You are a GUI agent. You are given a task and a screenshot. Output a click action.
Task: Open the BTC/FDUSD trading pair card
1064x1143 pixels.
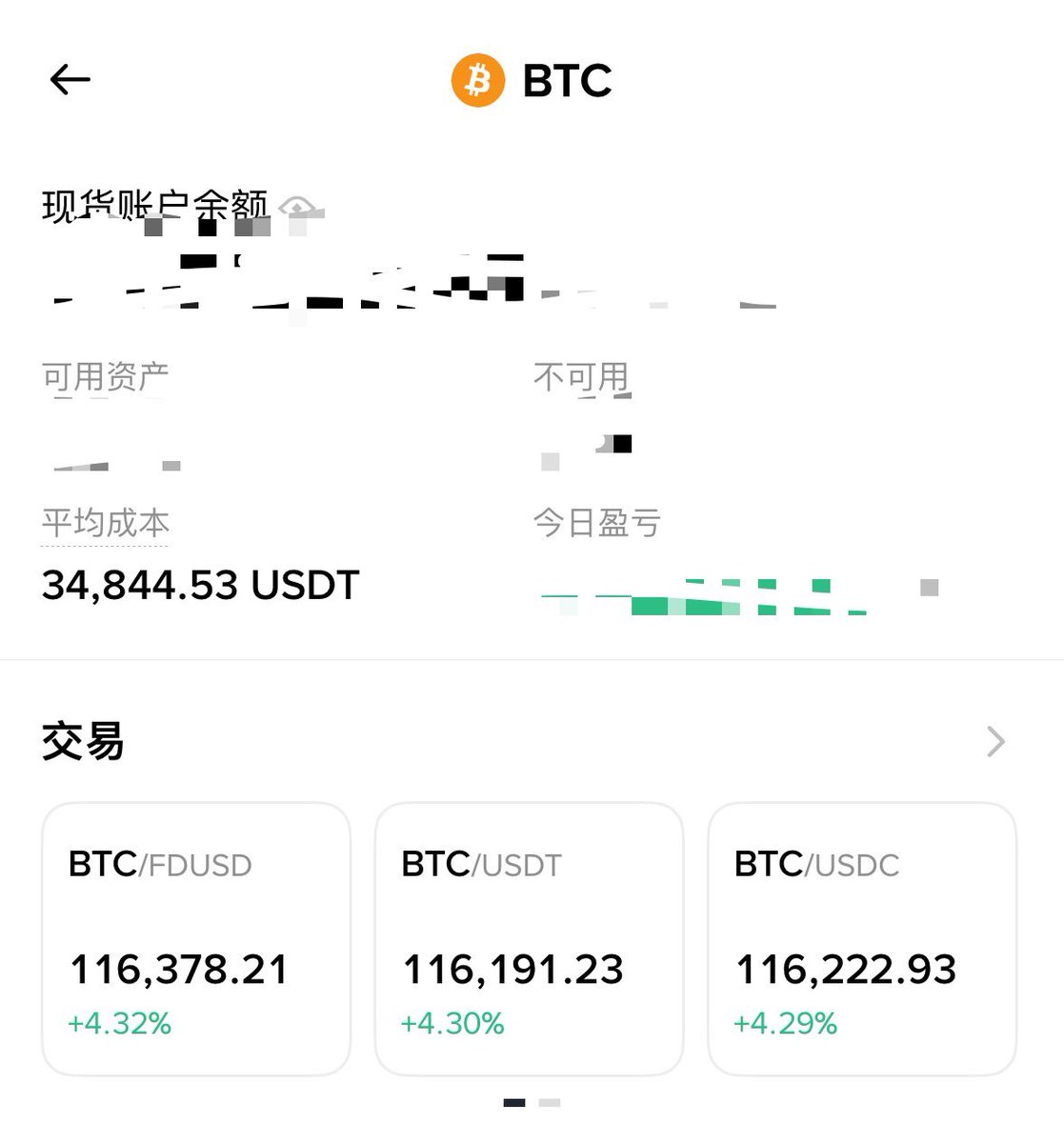(x=196, y=938)
